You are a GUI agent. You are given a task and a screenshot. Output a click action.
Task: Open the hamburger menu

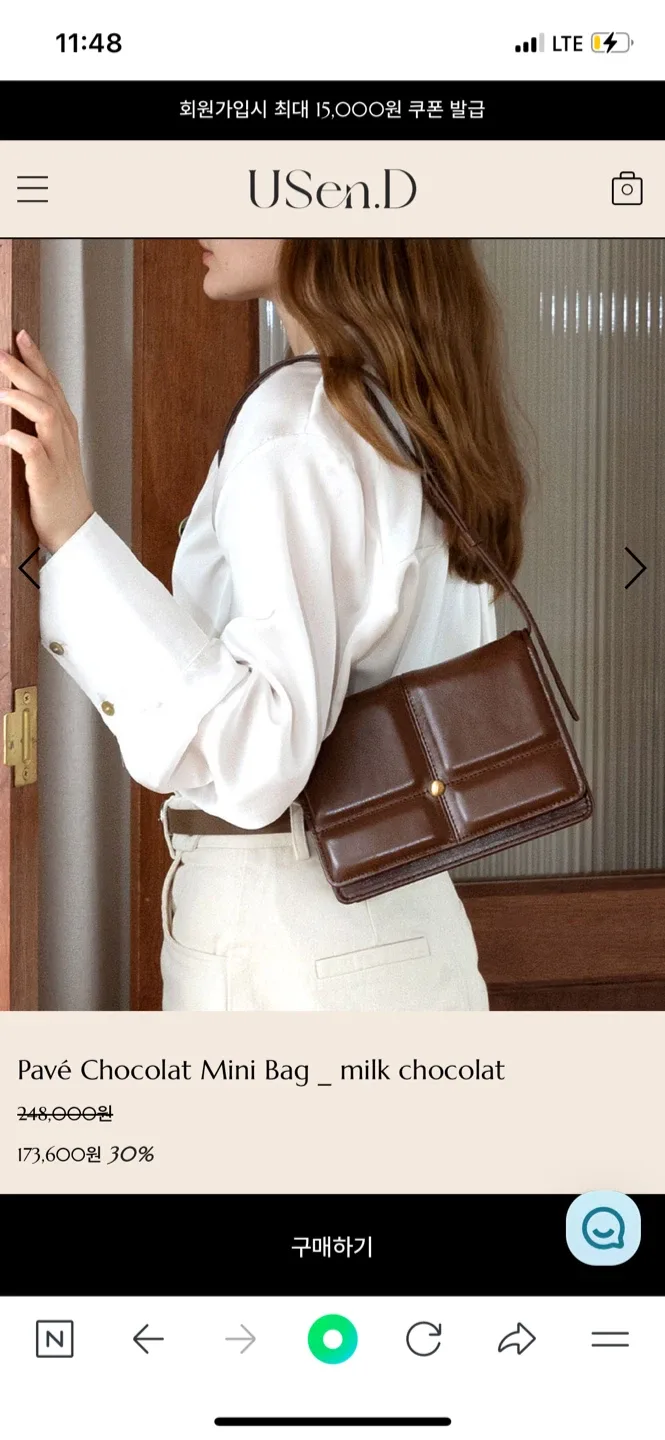32,189
